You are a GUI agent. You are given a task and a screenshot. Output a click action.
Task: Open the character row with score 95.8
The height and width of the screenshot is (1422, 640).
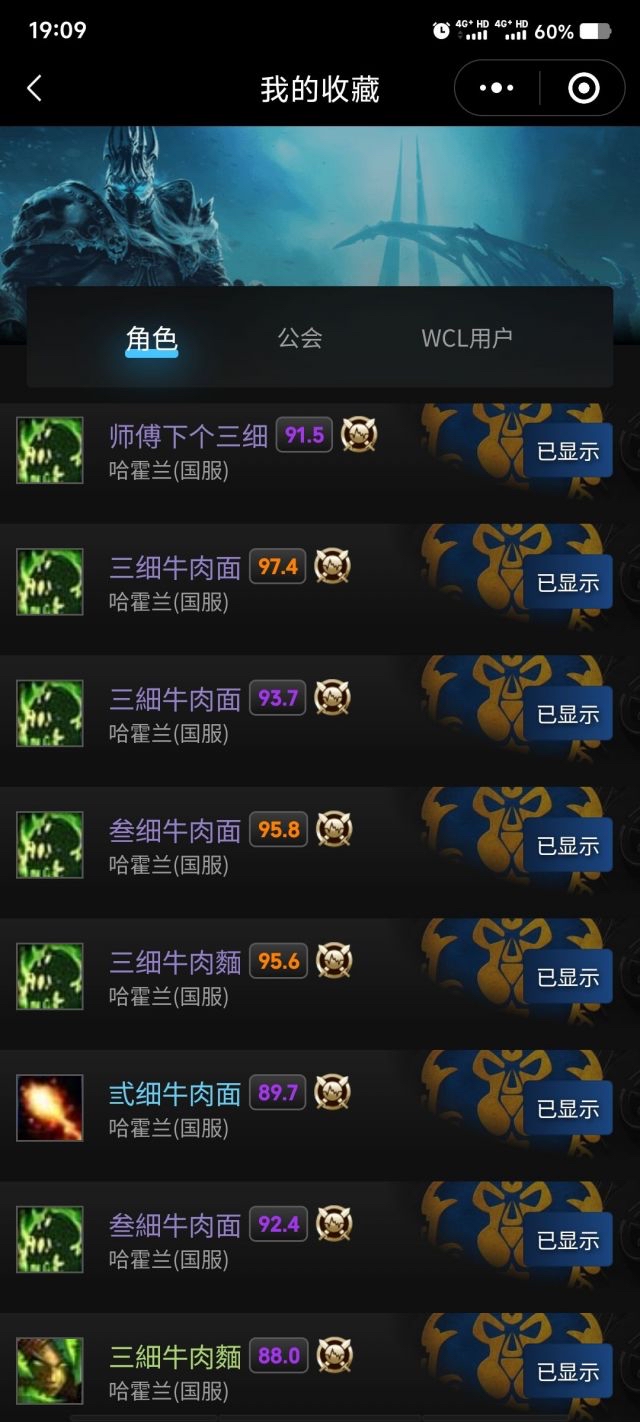pos(320,846)
